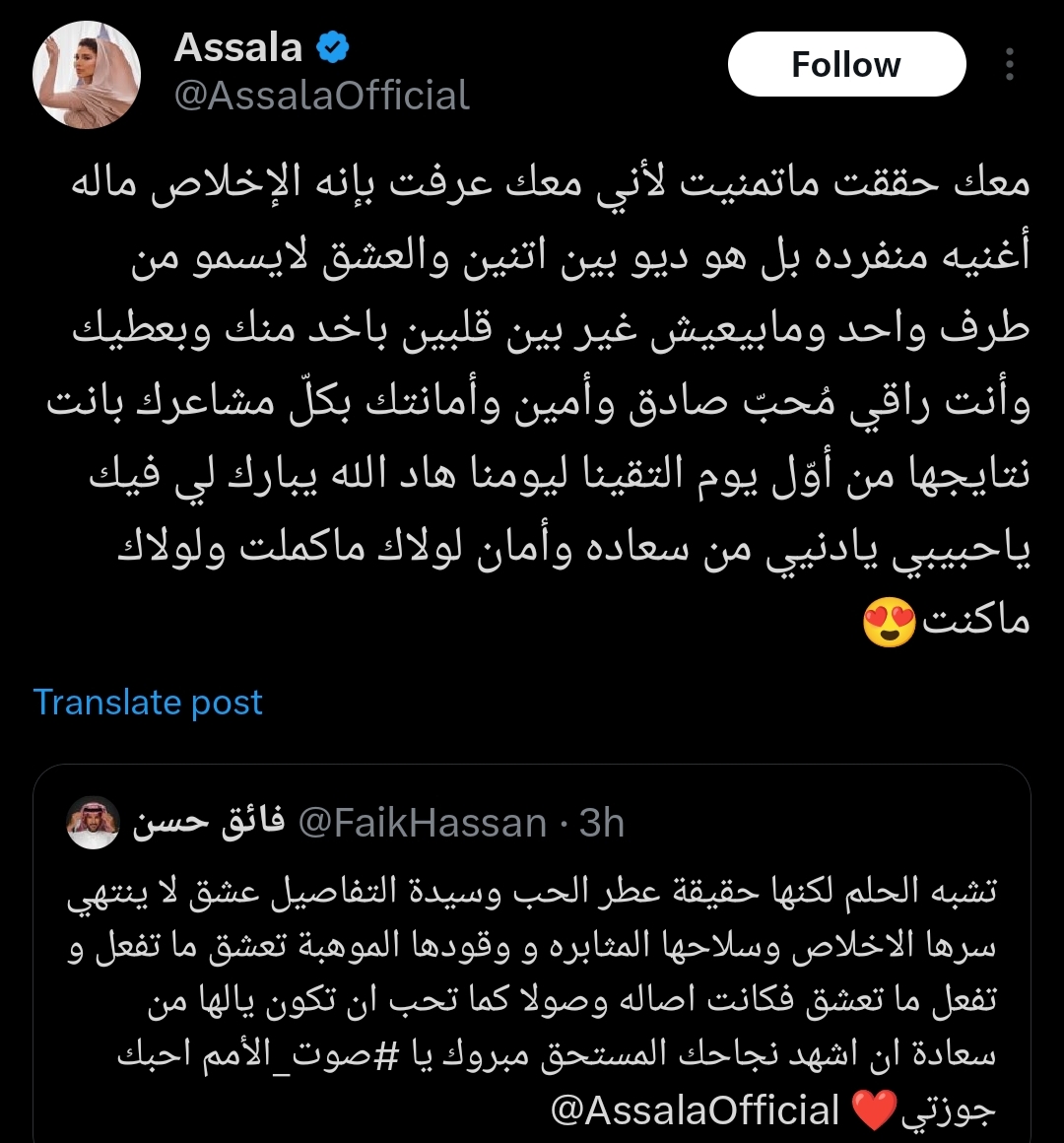Viewport: 1064px width, 1143px height.
Task: Translate post to another language
Action: 148,702
